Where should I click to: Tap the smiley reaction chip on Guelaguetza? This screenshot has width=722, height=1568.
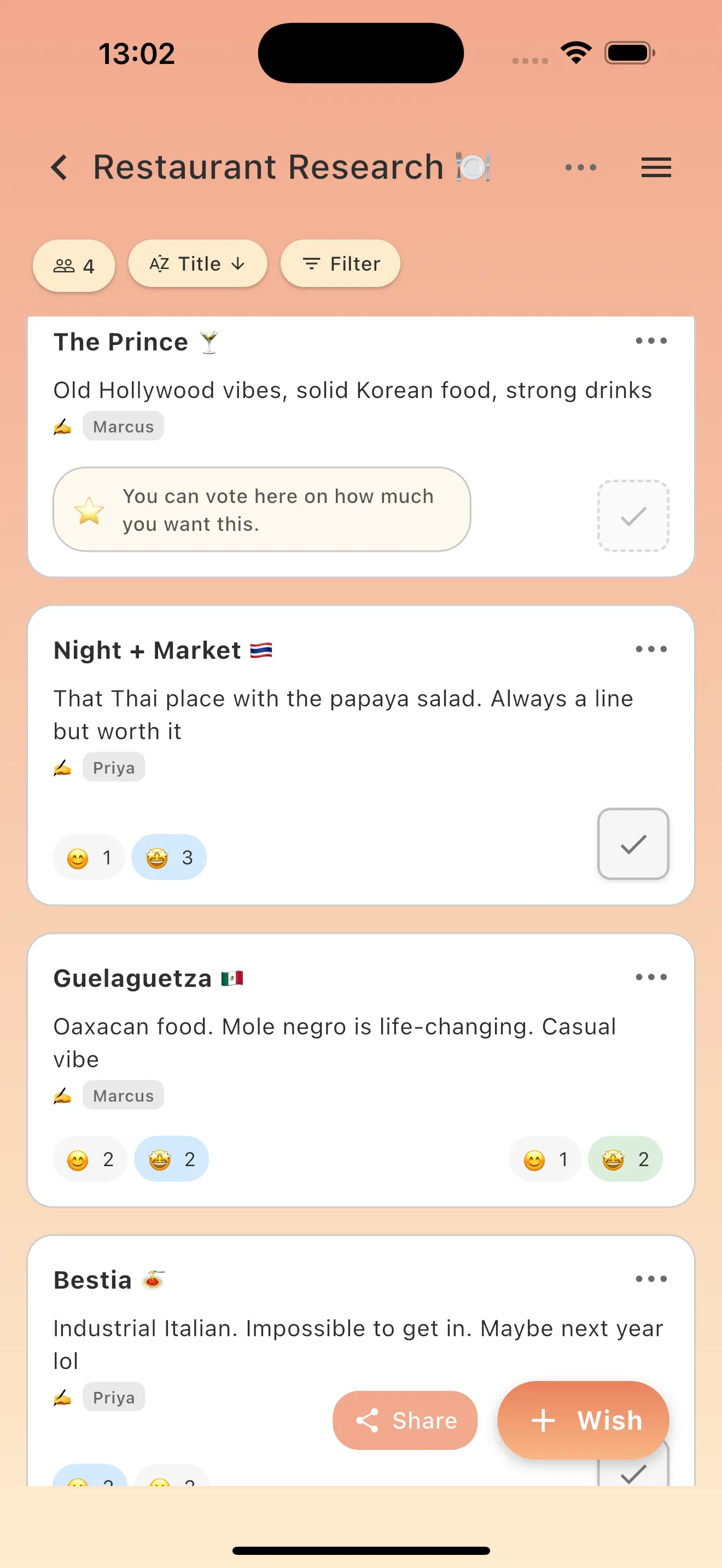click(90, 1159)
